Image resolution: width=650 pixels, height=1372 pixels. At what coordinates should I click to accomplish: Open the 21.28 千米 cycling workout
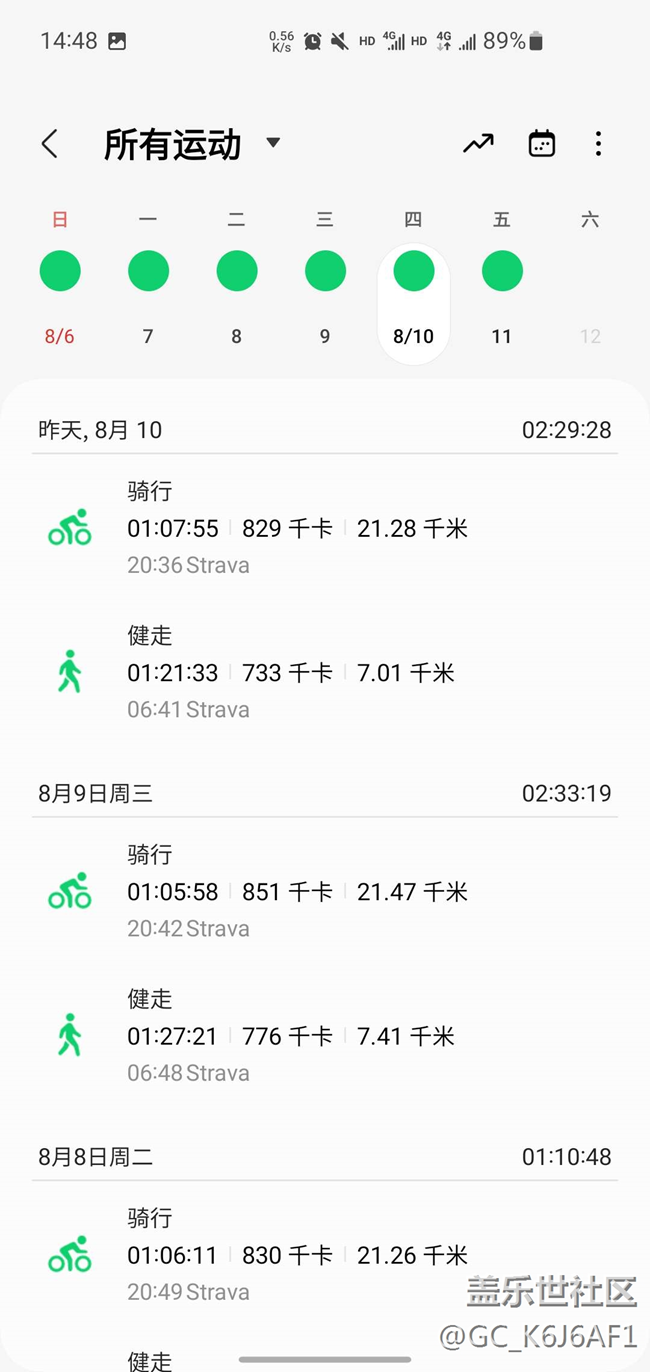pos(325,528)
